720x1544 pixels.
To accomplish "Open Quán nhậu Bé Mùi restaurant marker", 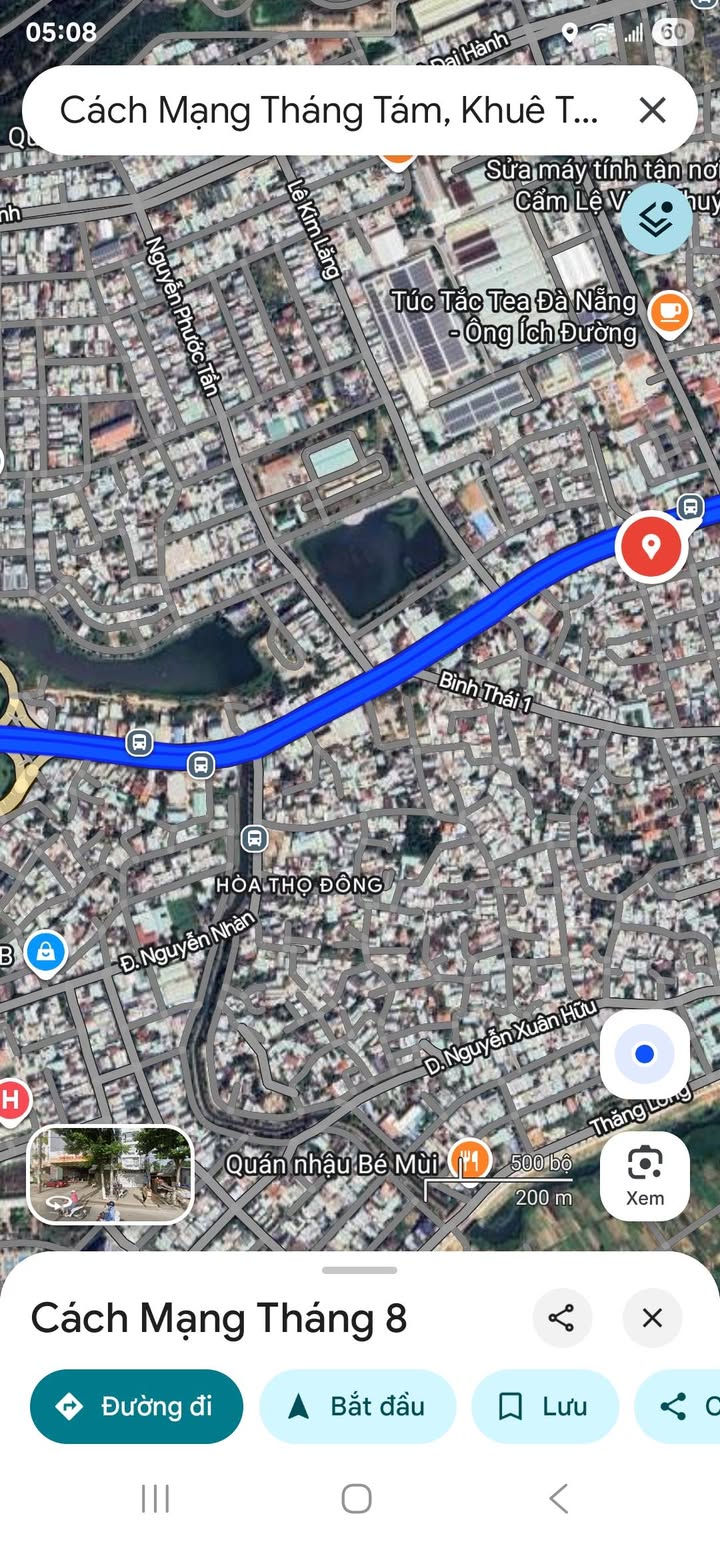I will click(469, 1161).
